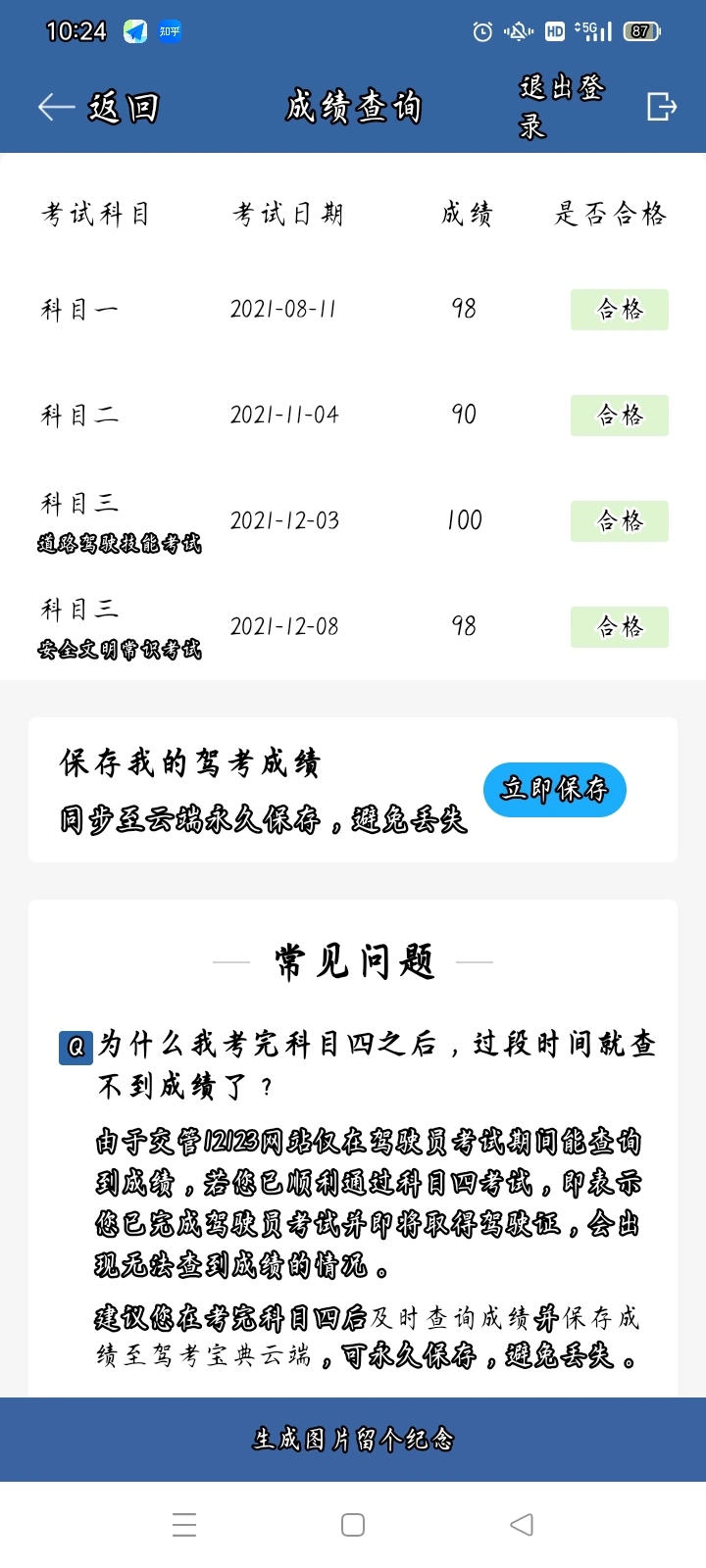Tap the 立即保存 button
The image size is (706, 1568).
(554, 789)
